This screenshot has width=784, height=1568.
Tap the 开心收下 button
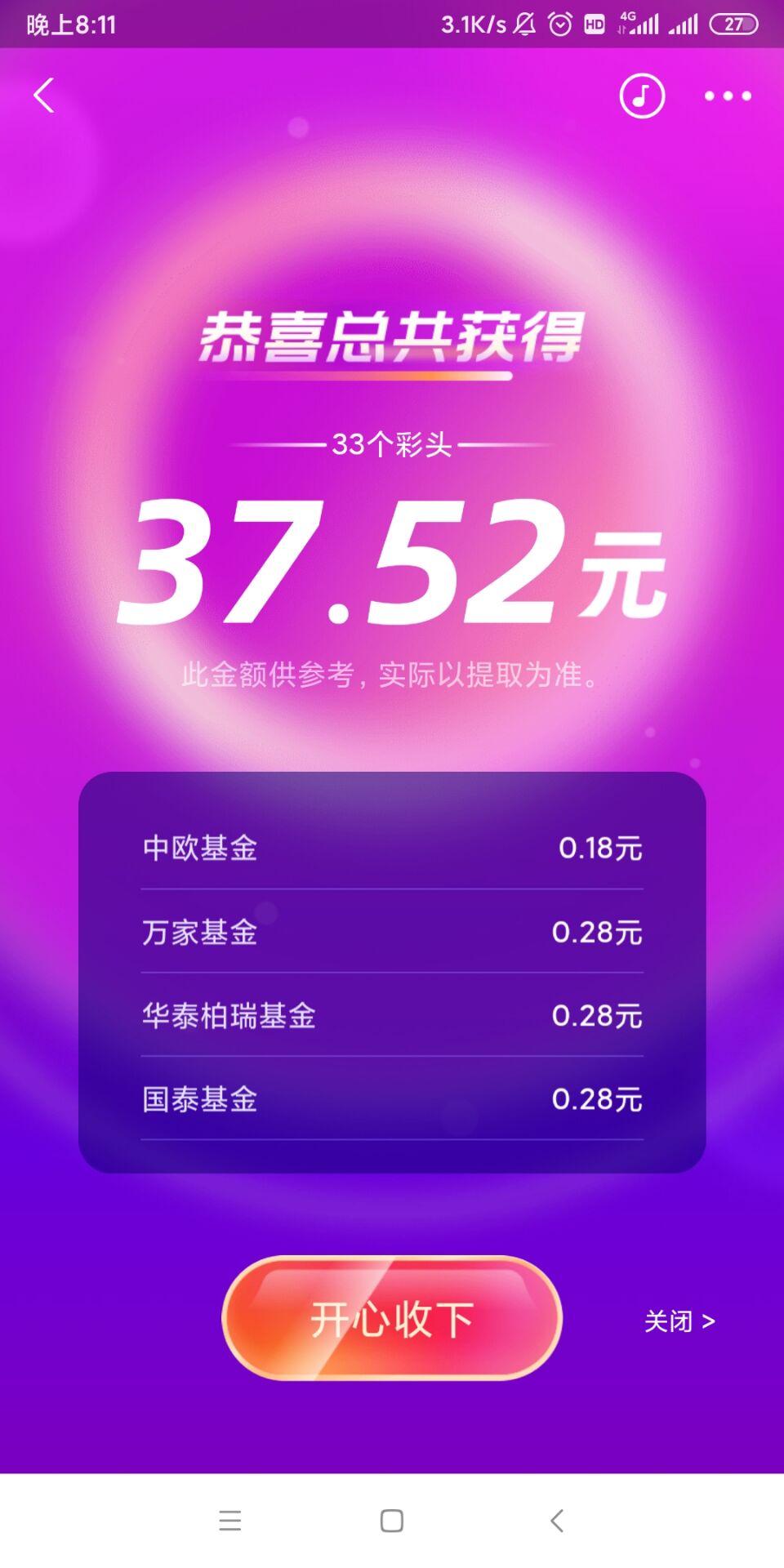[x=392, y=1319]
